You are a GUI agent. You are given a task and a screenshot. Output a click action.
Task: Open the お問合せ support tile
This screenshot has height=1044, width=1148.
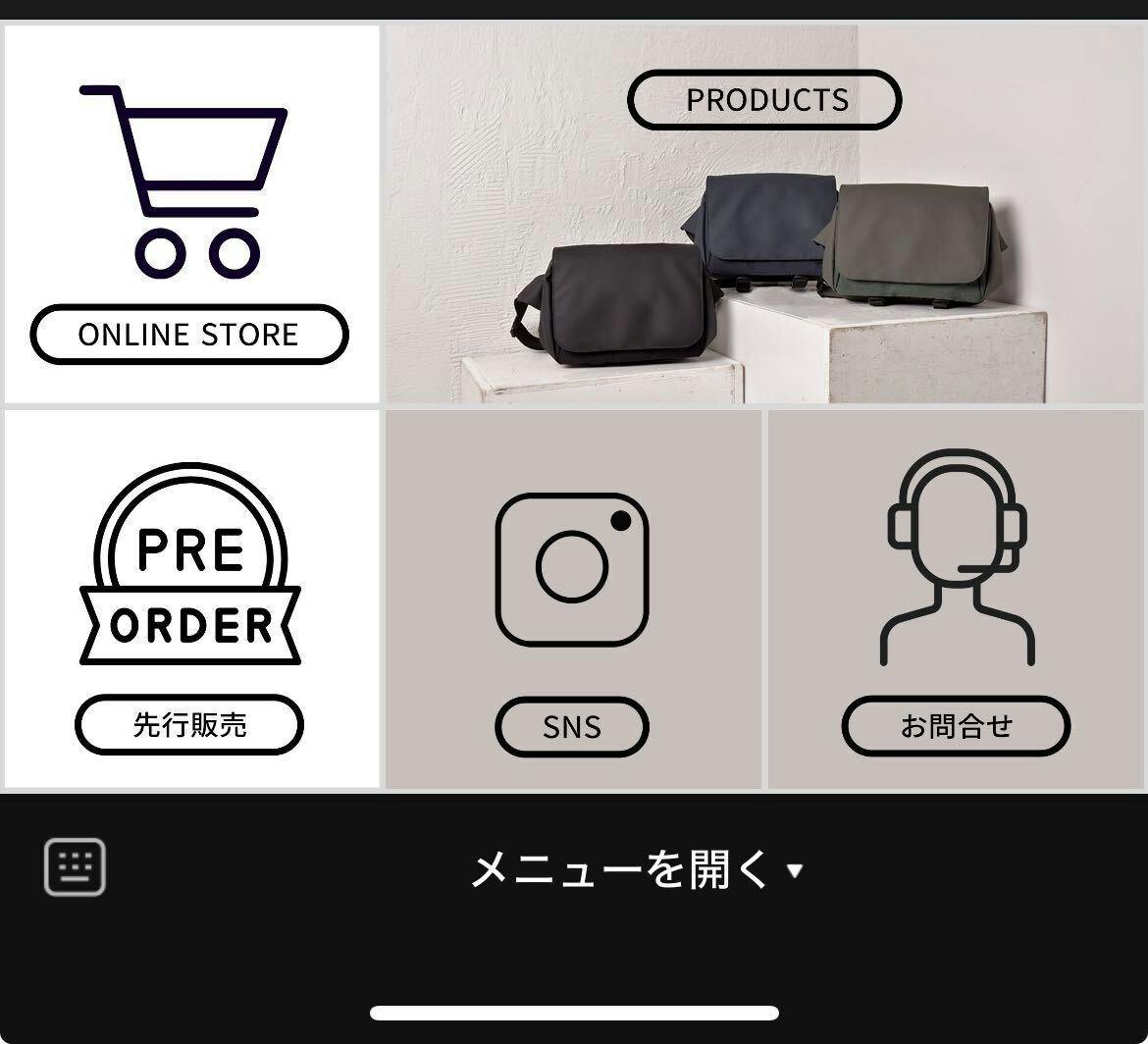[x=956, y=599]
